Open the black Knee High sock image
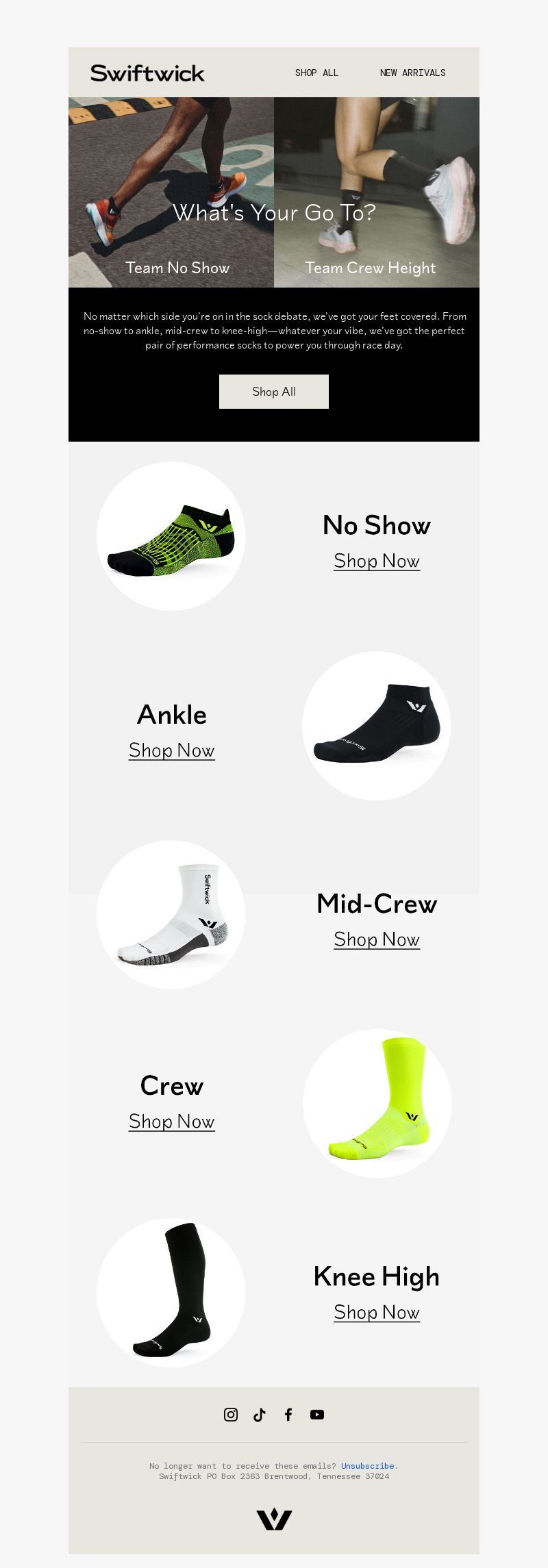Viewport: 548px width, 1568px height. point(171,1293)
